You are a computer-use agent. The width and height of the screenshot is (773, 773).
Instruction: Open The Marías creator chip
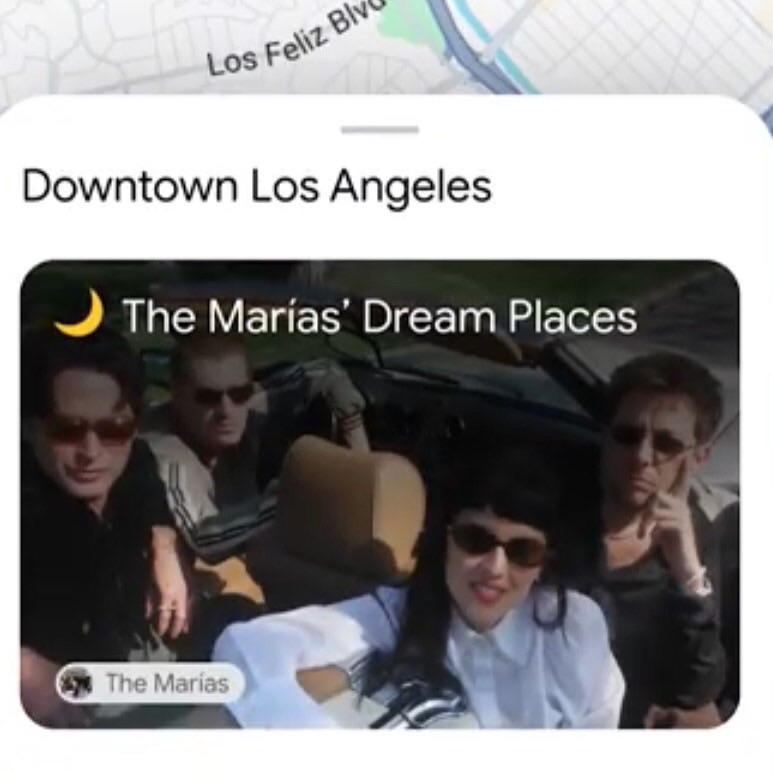[x=150, y=684]
